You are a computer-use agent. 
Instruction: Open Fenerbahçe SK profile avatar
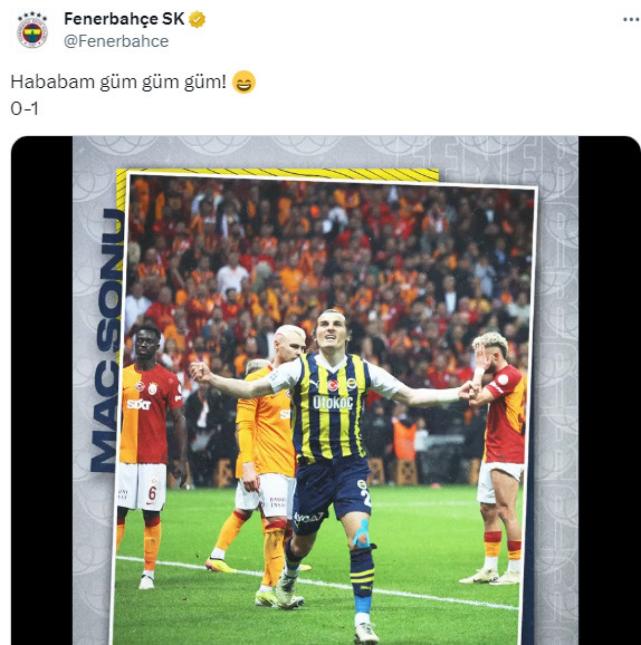33,30
